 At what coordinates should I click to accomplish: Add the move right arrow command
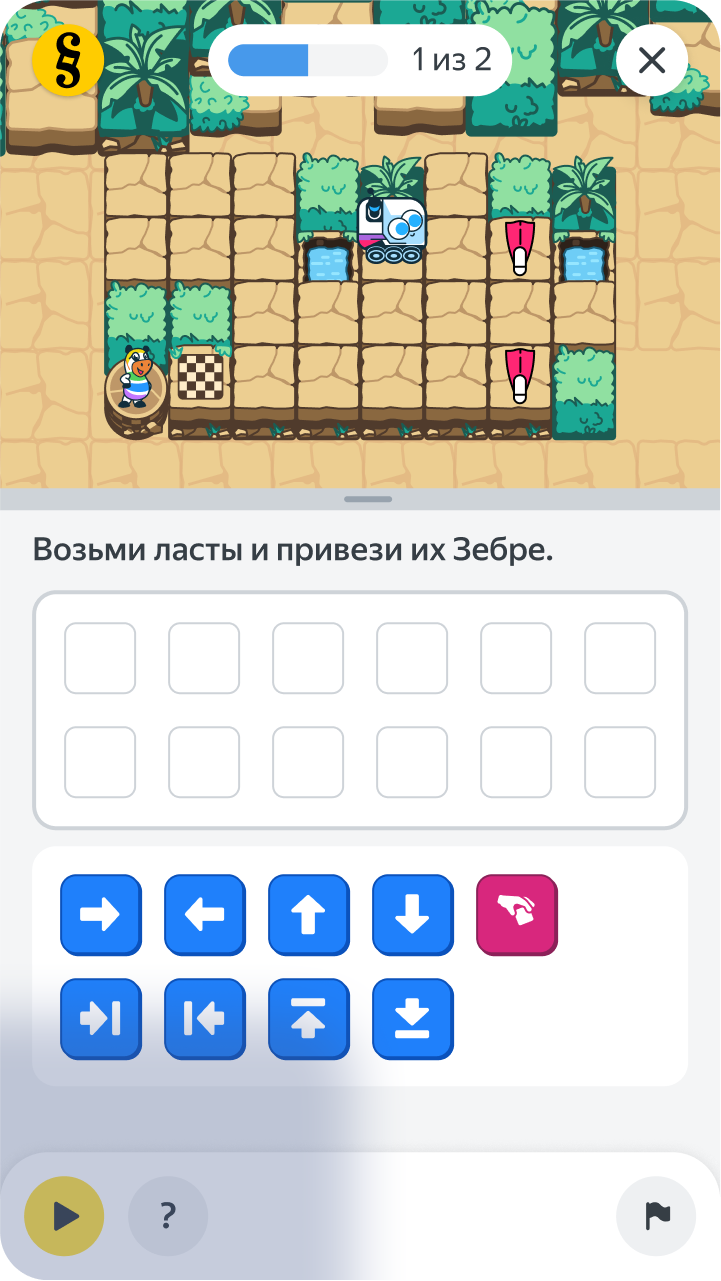point(101,915)
